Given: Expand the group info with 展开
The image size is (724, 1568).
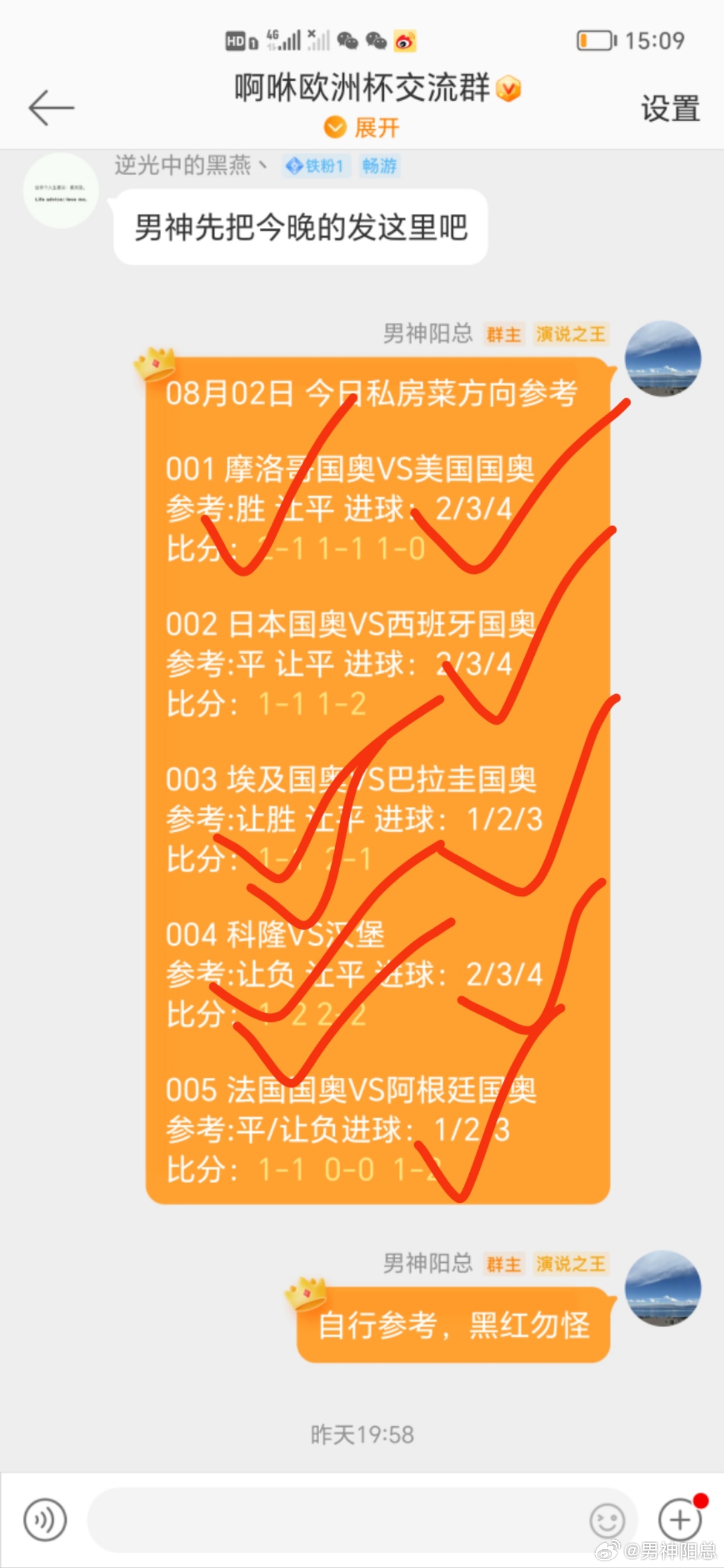Looking at the screenshot, I should coord(361,128).
